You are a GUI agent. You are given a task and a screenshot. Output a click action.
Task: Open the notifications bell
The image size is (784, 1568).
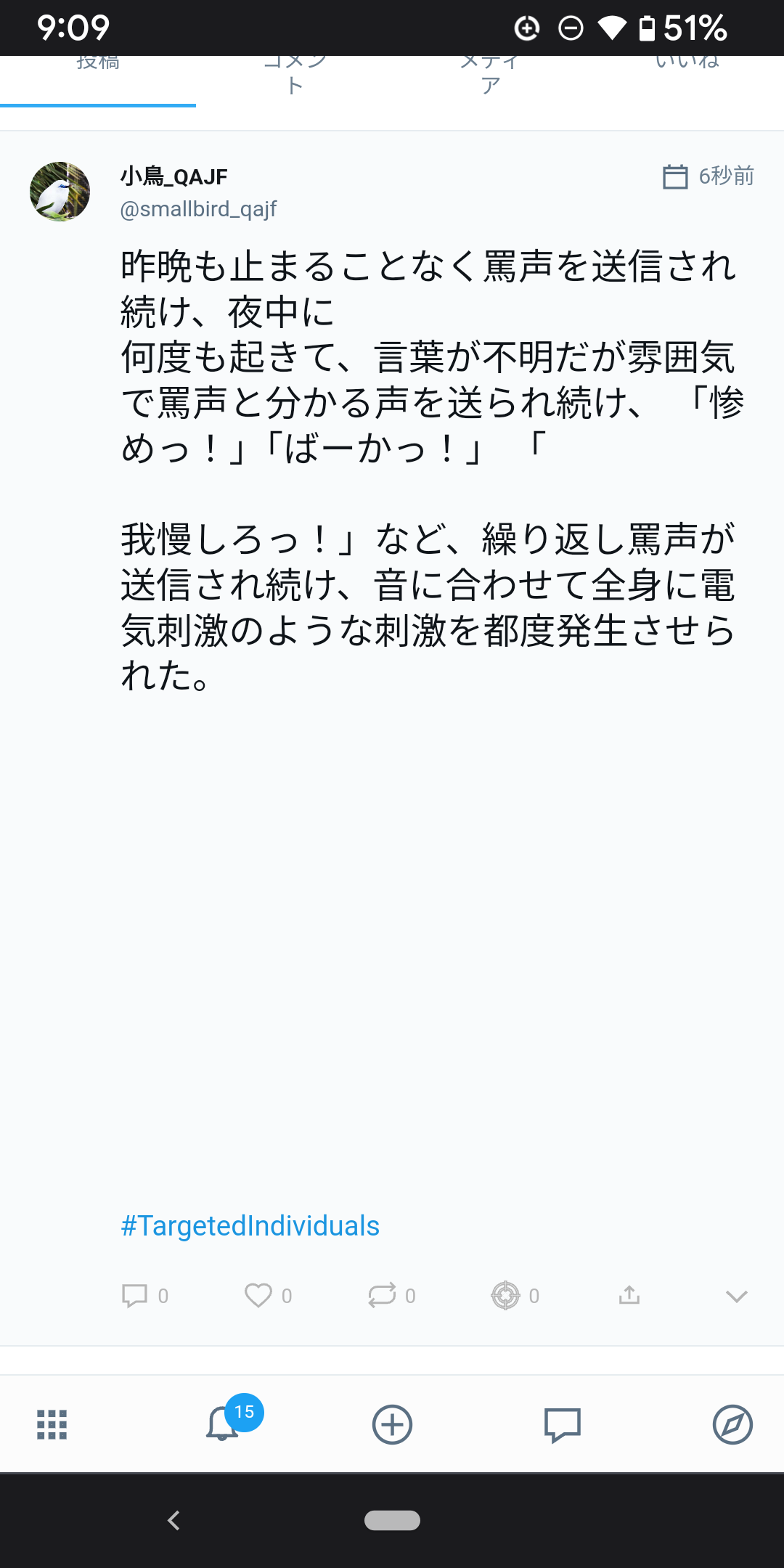[222, 1424]
